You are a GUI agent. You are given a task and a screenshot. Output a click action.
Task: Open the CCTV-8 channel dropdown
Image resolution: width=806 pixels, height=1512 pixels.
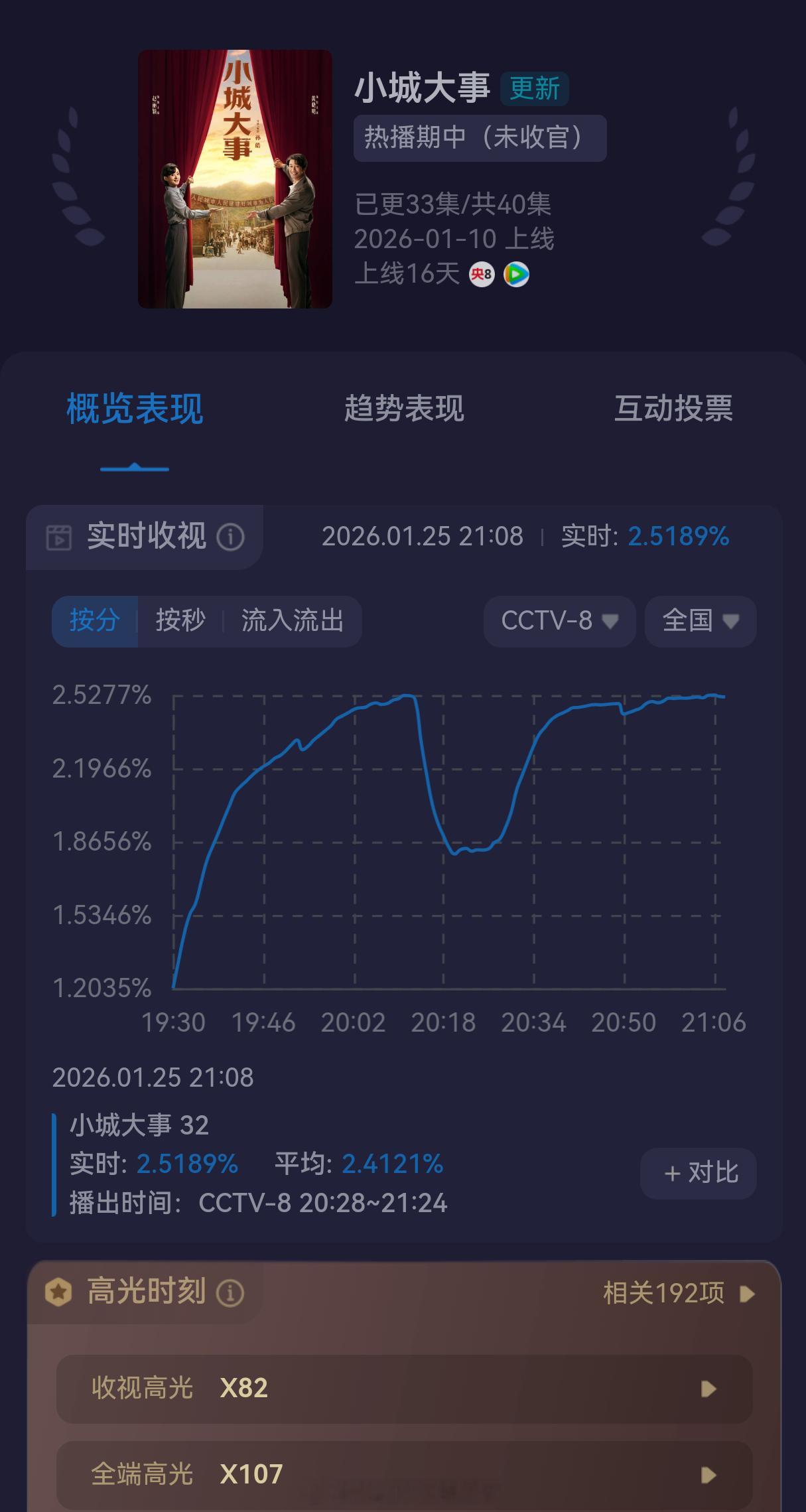click(x=559, y=622)
